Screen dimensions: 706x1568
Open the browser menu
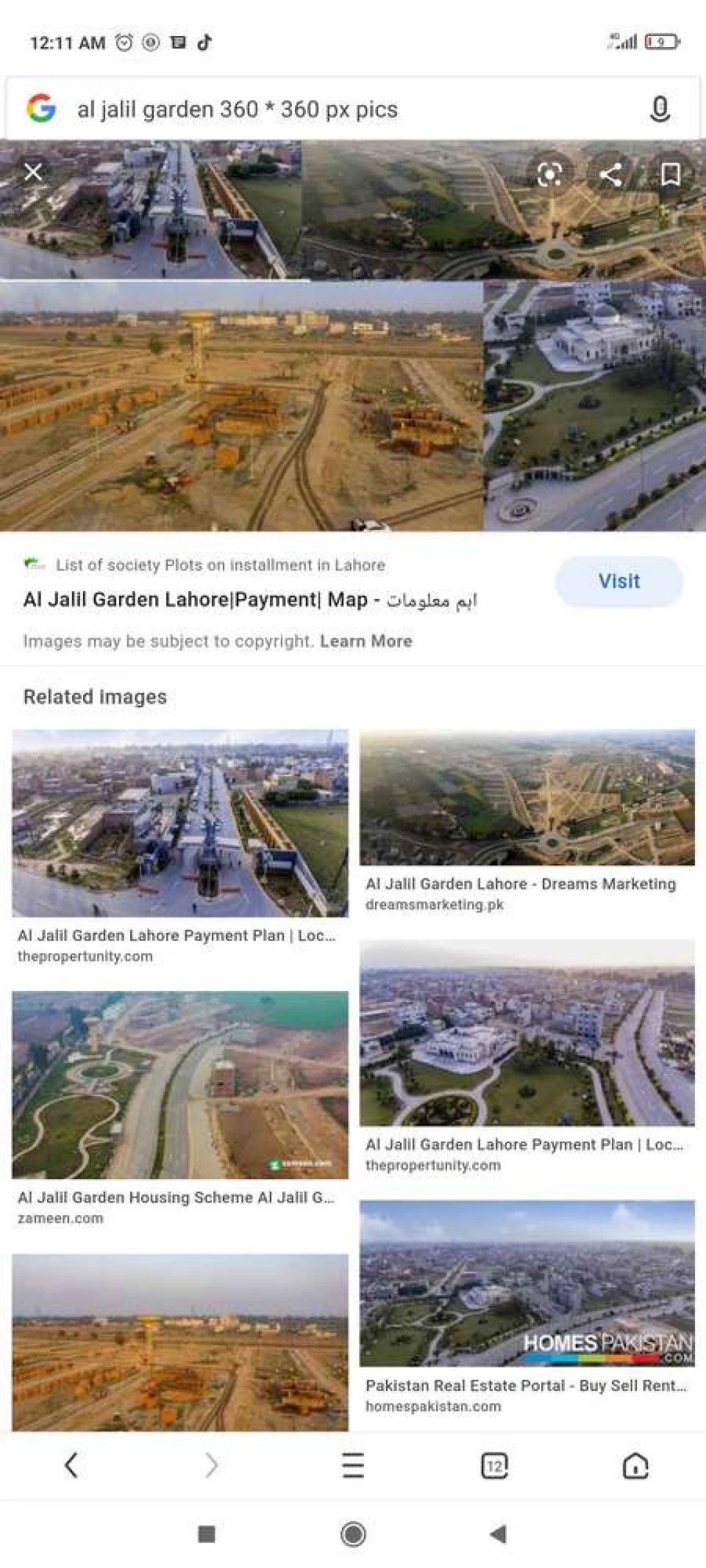(x=353, y=1465)
